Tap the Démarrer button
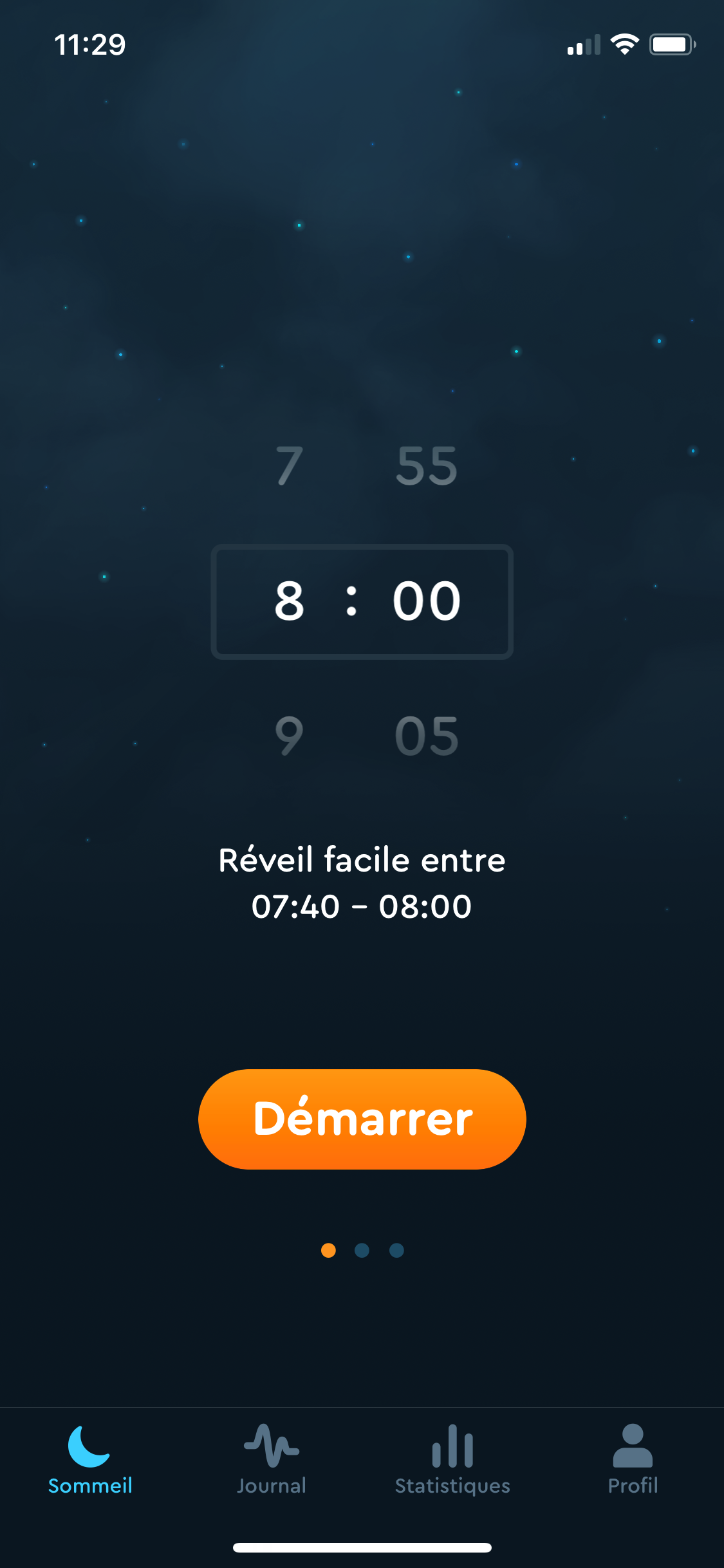Viewport: 724px width, 1568px height. pyautogui.click(x=362, y=1119)
